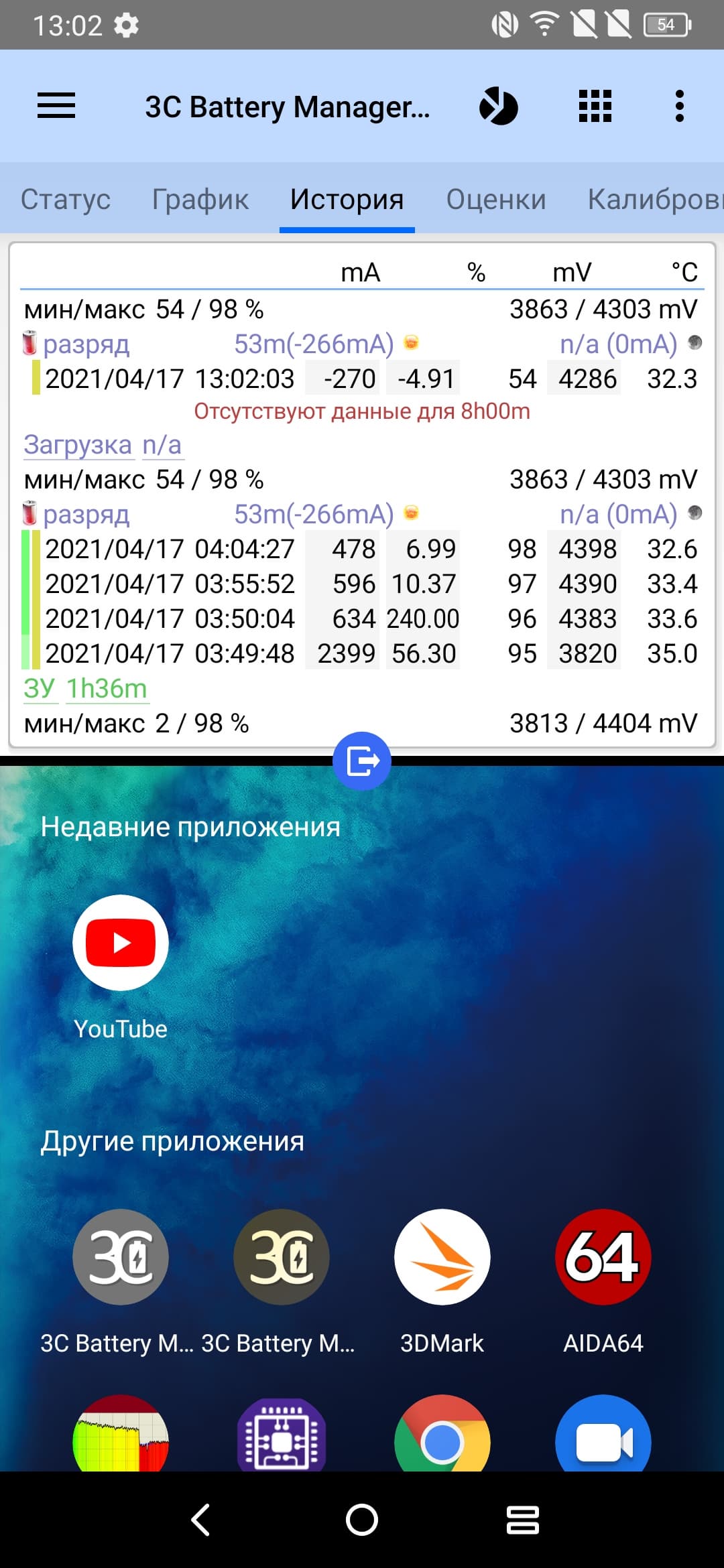
Task: Go to the Оценки tab
Action: pyautogui.click(x=496, y=200)
